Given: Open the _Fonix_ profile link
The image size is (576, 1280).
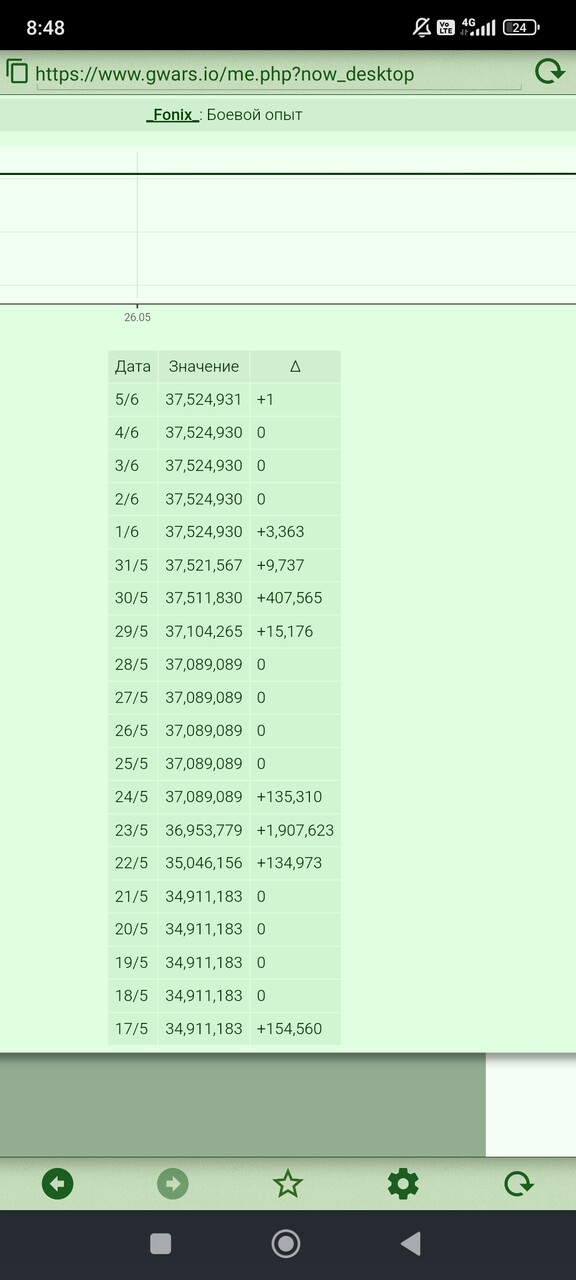Looking at the screenshot, I should [173, 115].
